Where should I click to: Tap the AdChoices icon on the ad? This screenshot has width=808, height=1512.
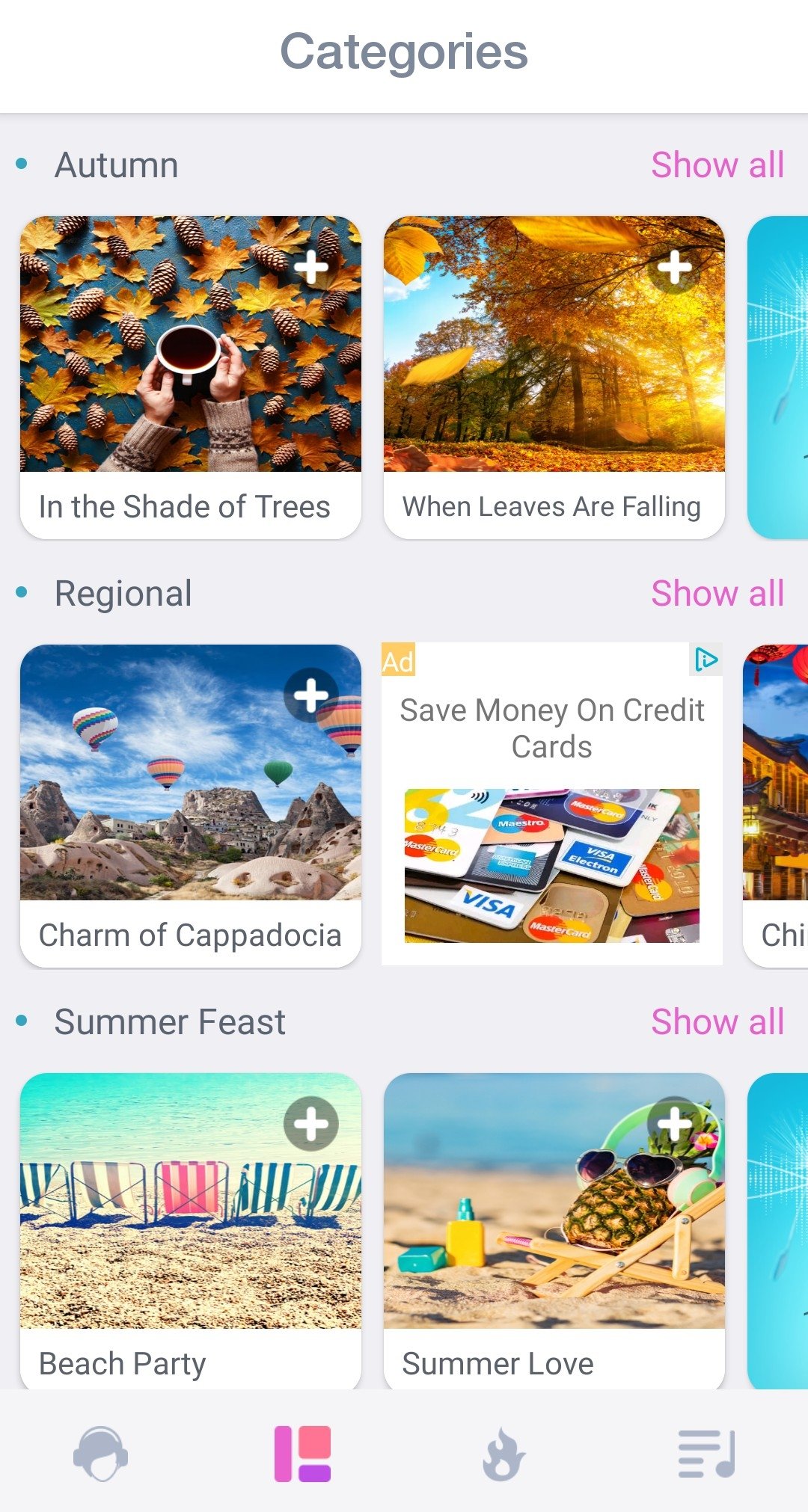click(706, 660)
